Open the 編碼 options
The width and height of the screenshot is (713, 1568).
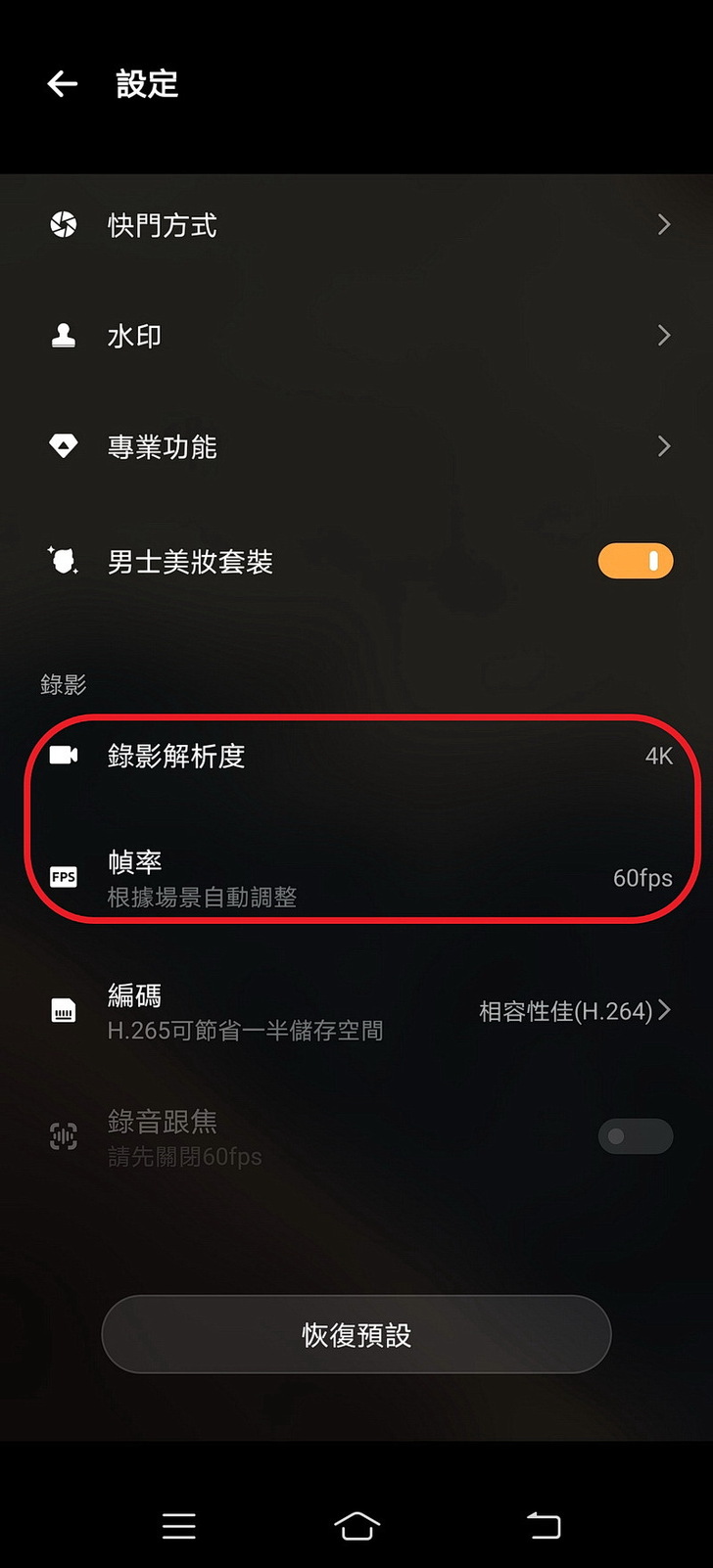[356, 1011]
